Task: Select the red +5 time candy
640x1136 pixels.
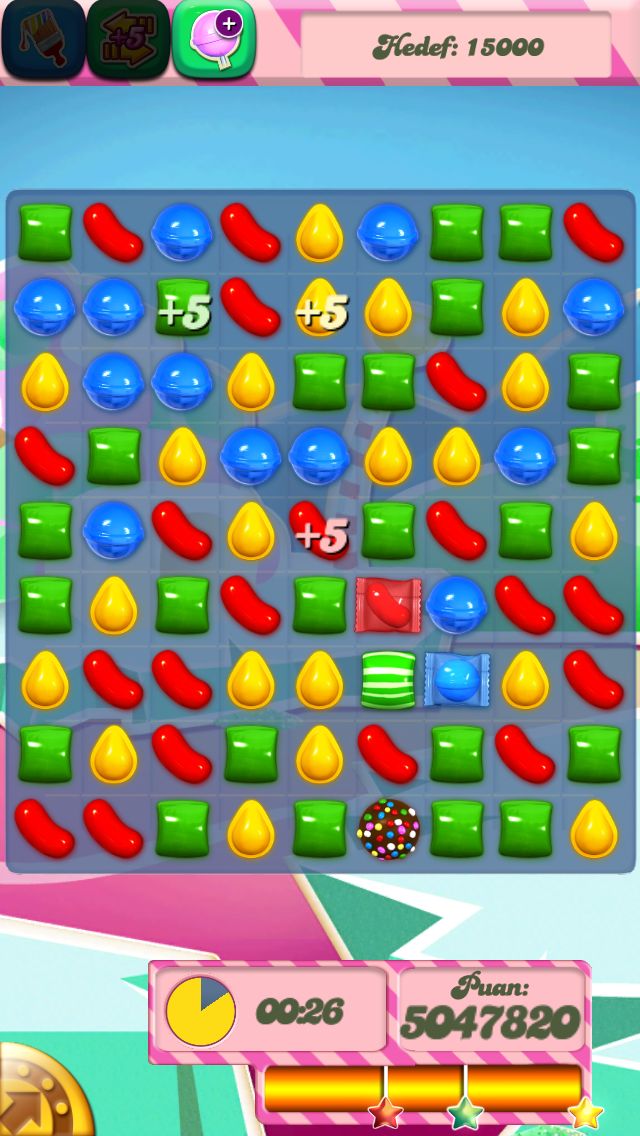Action: coord(320,530)
